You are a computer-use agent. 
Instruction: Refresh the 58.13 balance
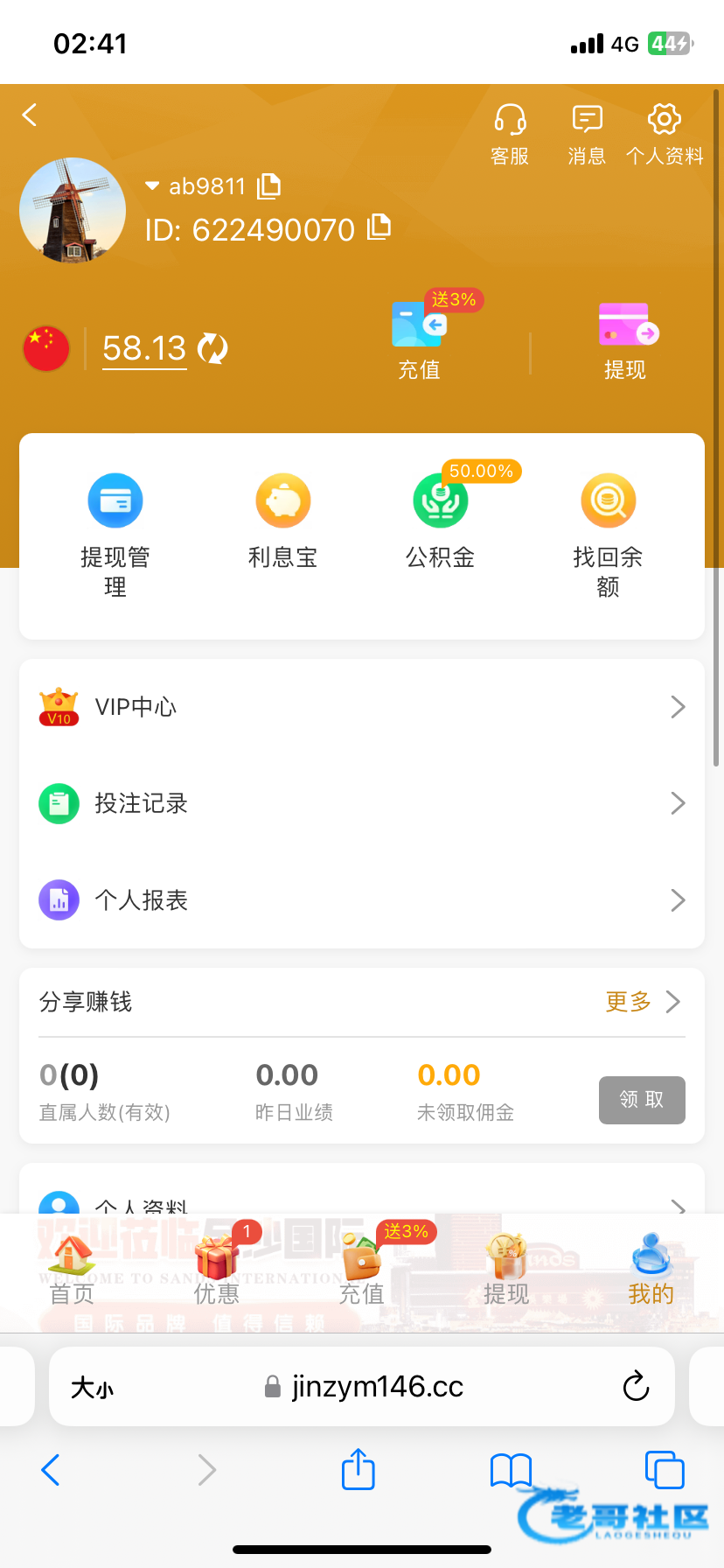(212, 348)
